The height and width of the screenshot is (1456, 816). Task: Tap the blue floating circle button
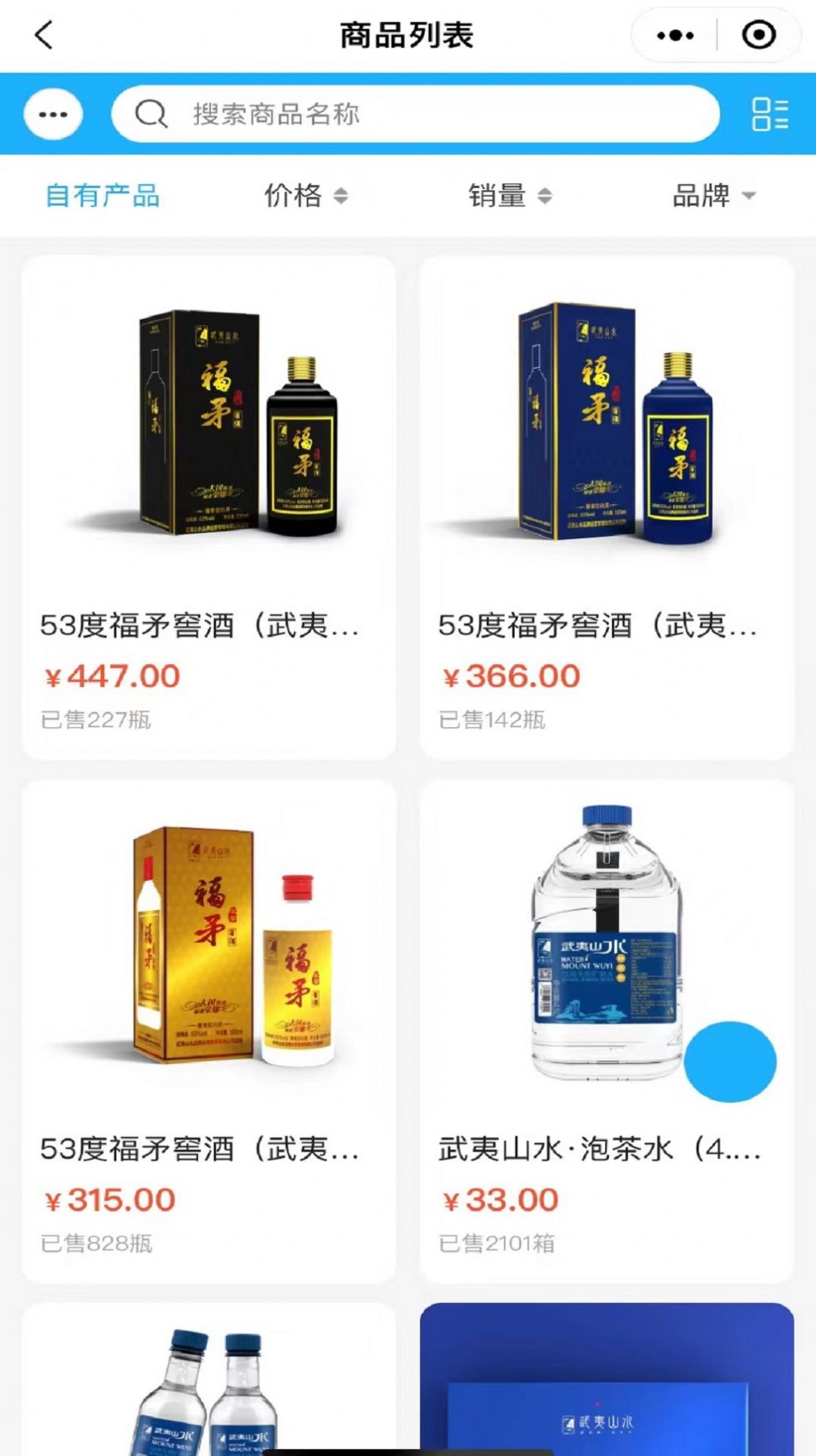click(x=730, y=1062)
